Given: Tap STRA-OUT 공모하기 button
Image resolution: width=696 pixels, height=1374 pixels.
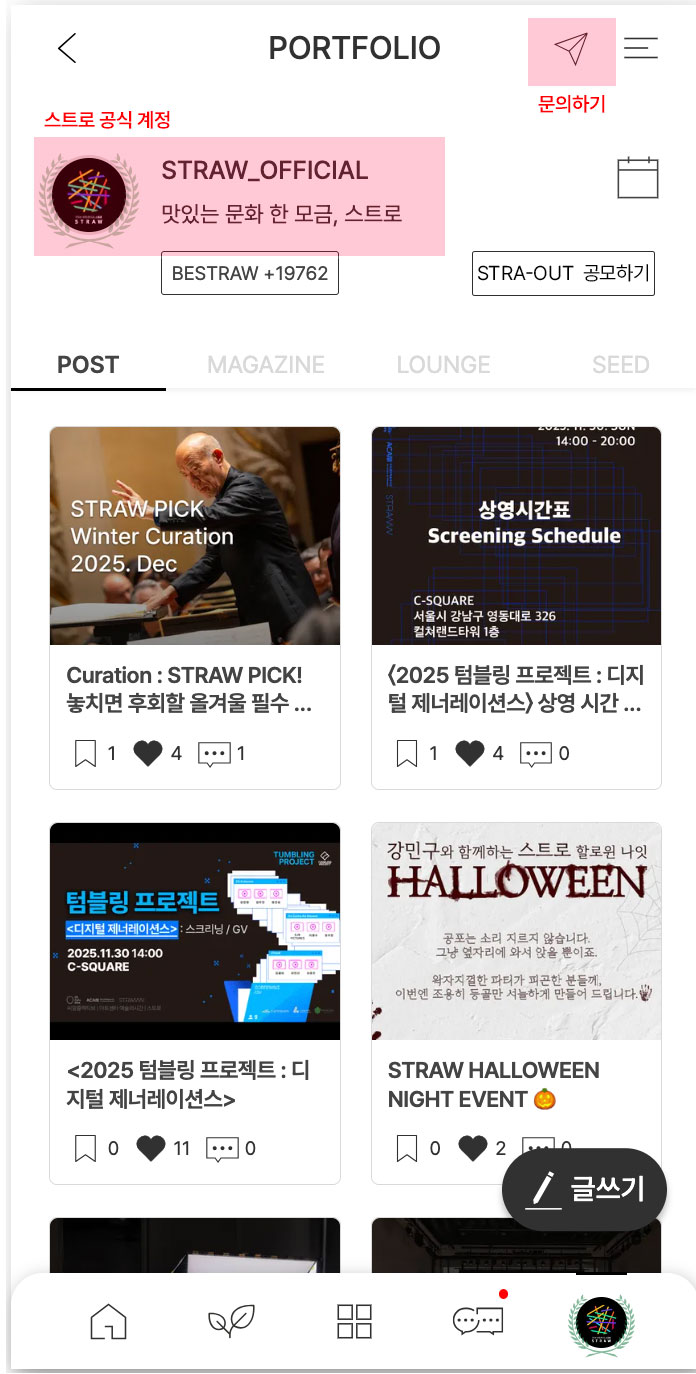Looking at the screenshot, I should 563,273.
